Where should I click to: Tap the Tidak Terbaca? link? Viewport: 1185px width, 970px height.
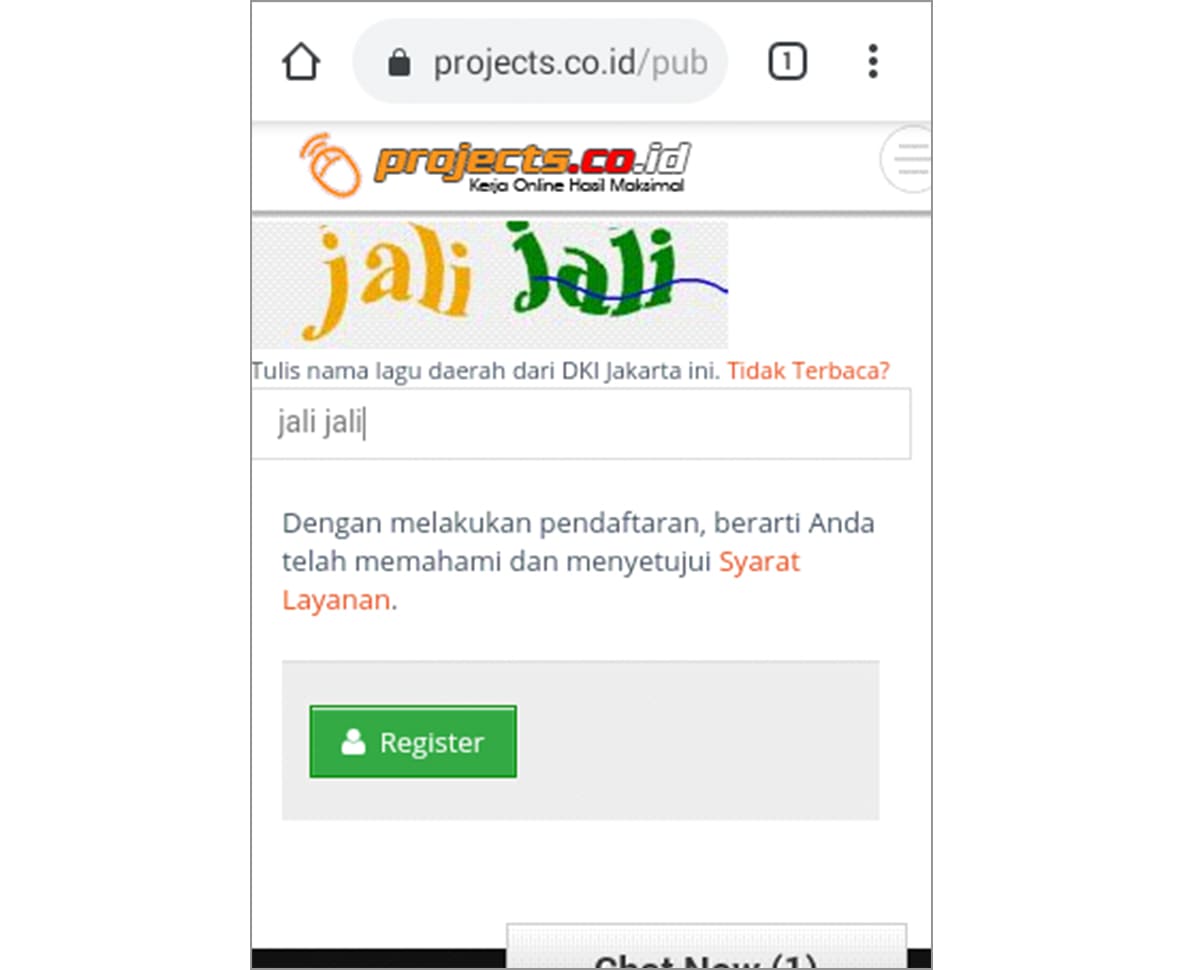point(808,371)
